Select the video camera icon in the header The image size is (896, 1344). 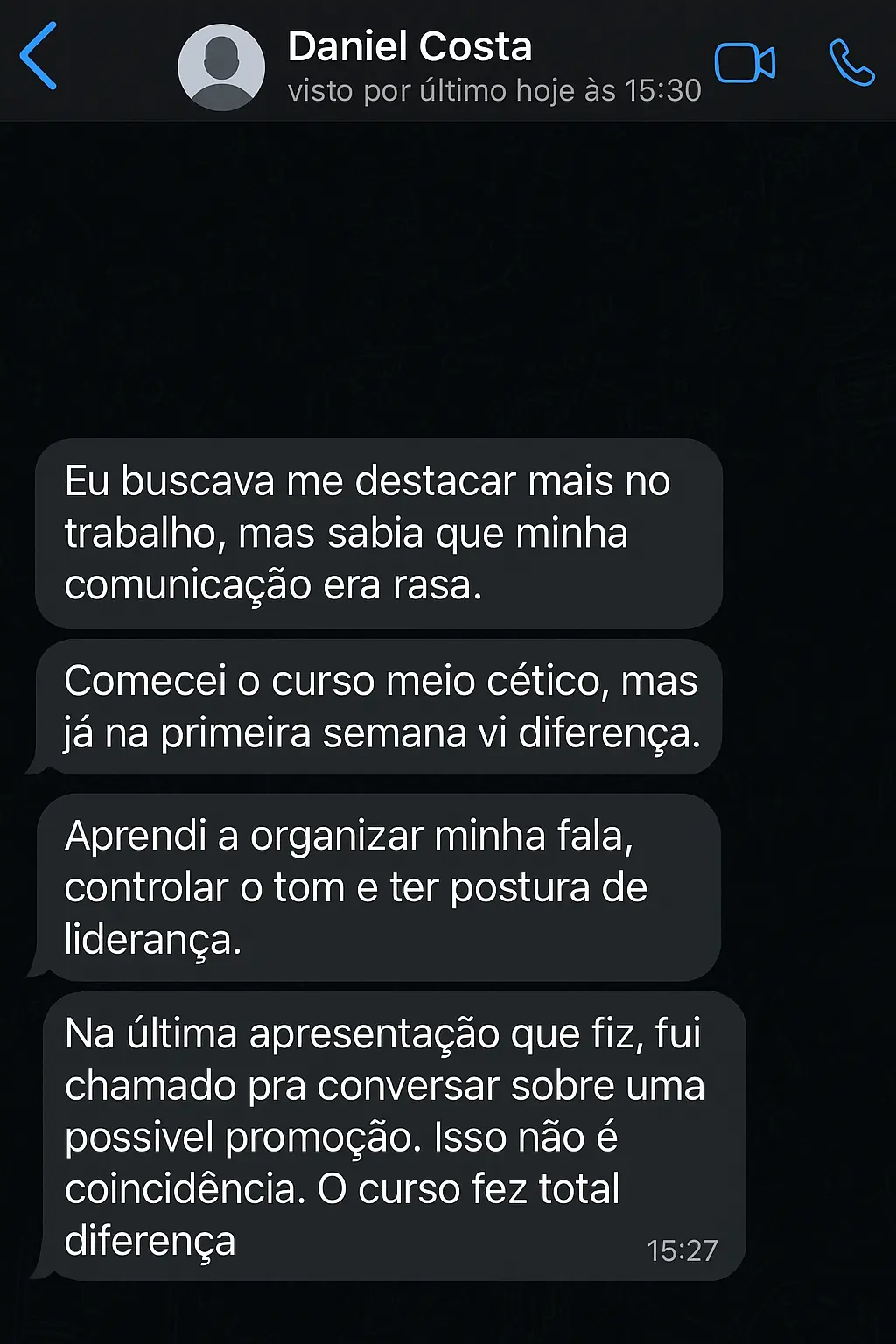click(x=744, y=61)
